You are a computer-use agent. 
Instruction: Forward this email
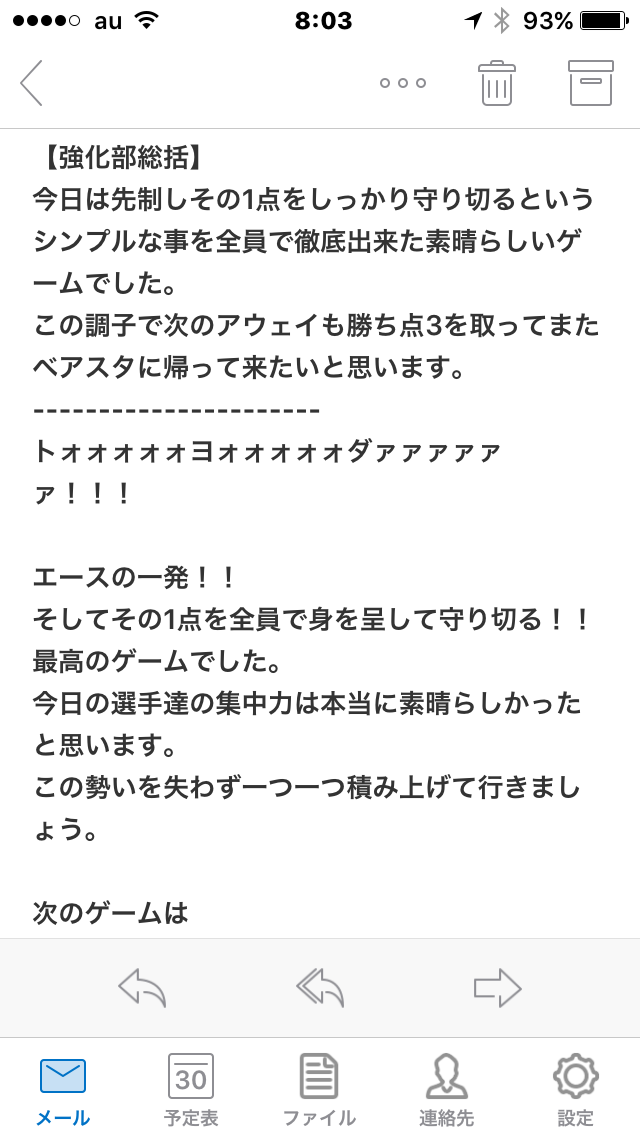497,987
